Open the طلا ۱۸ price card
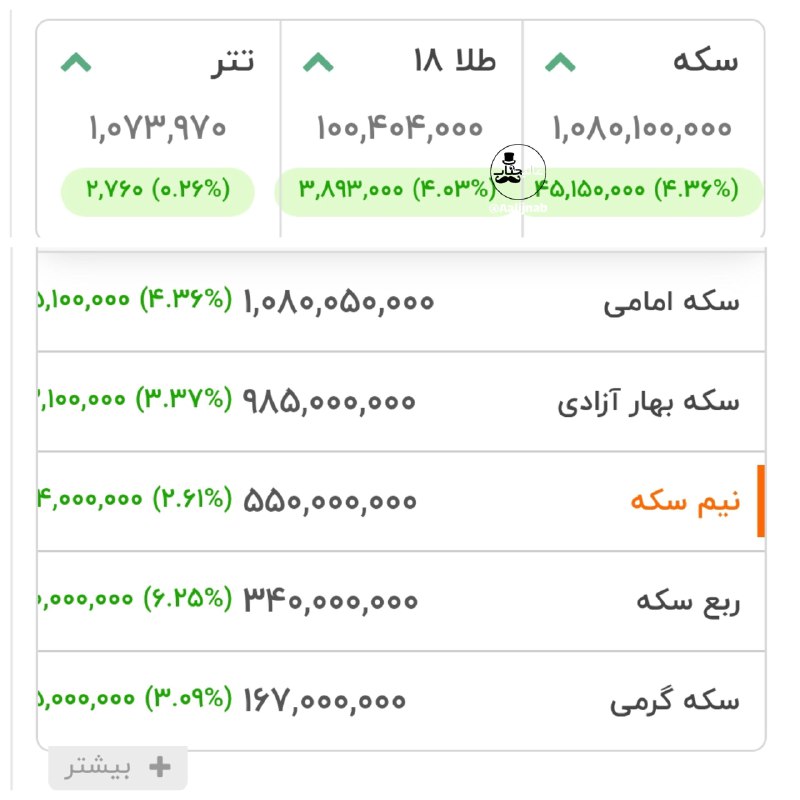Viewport: 800px width, 800px height. tap(401, 128)
